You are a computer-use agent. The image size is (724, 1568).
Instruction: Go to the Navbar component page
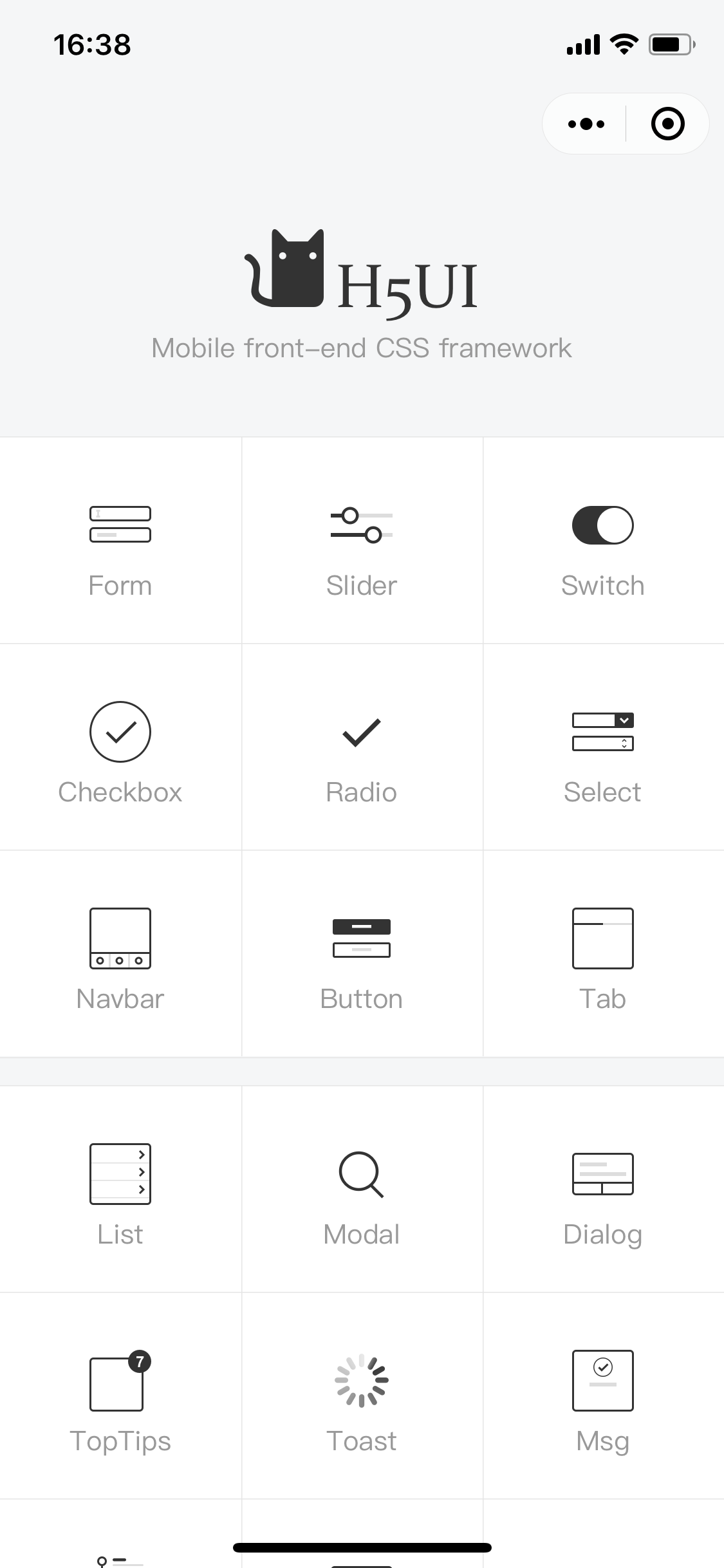120,954
